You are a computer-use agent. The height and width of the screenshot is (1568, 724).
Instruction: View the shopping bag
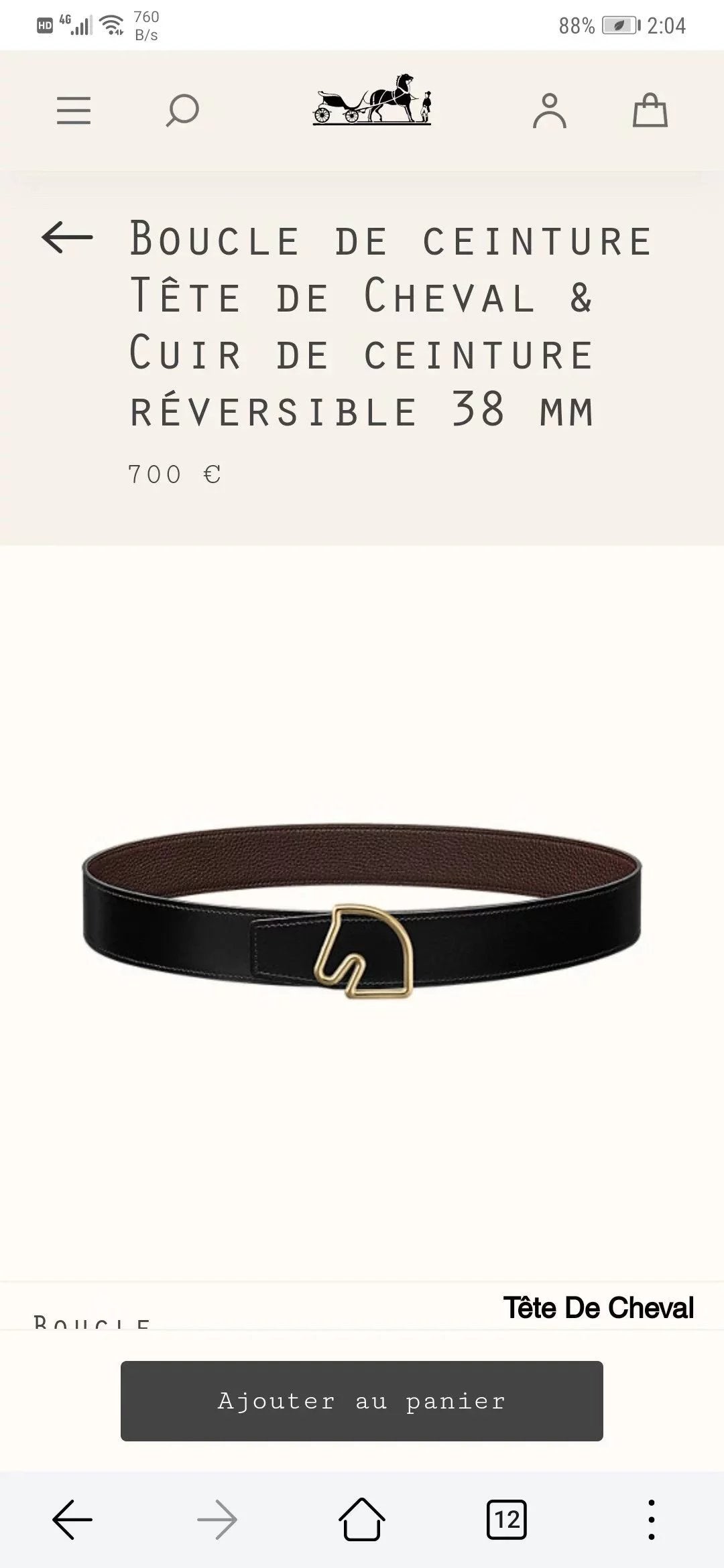coord(650,111)
